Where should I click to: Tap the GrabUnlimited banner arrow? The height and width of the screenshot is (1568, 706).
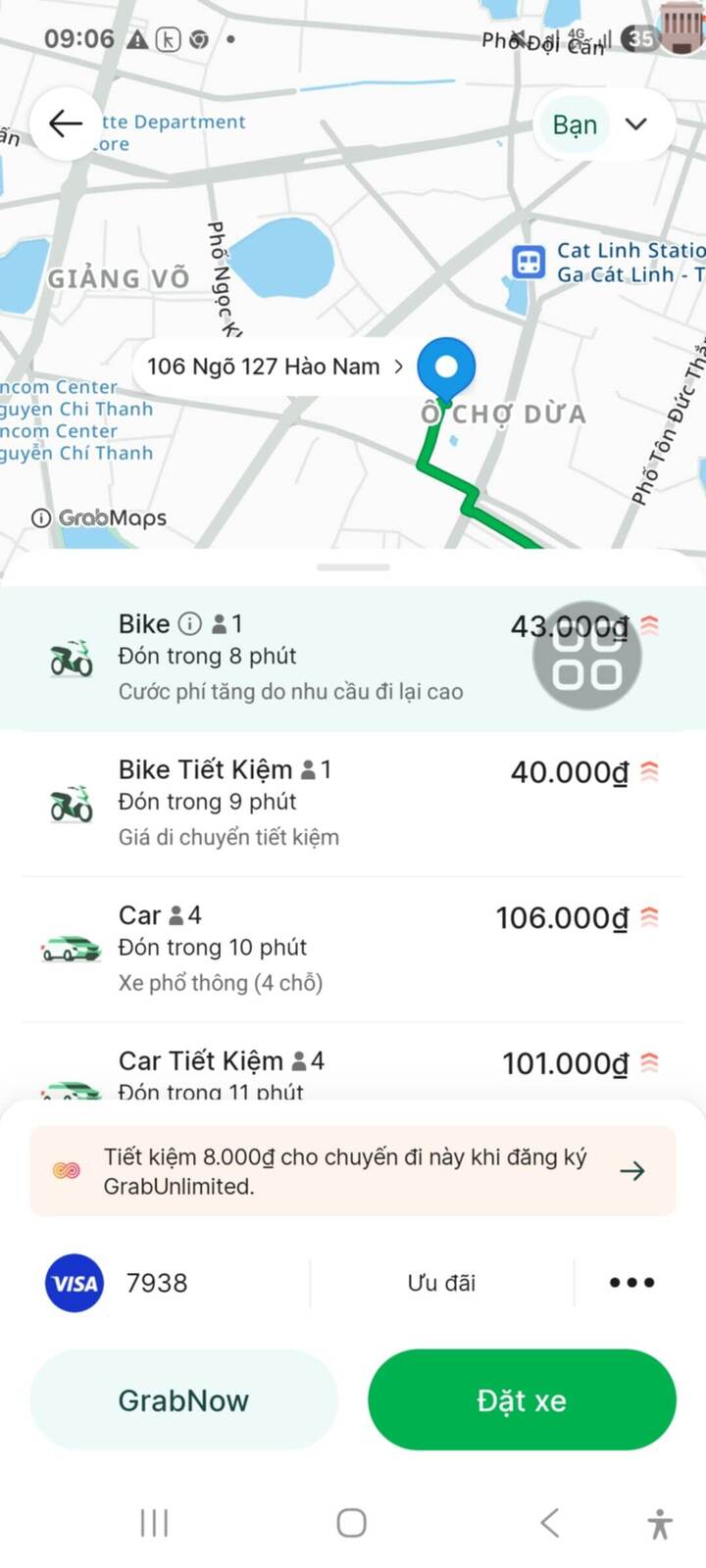(633, 1170)
